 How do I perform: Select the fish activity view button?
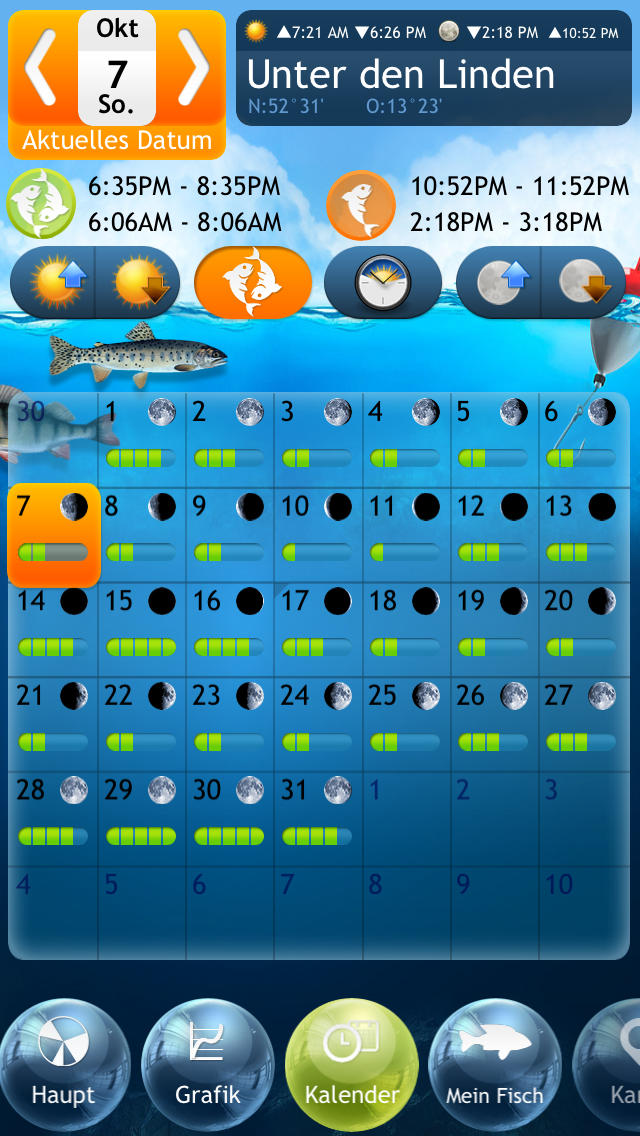(253, 282)
